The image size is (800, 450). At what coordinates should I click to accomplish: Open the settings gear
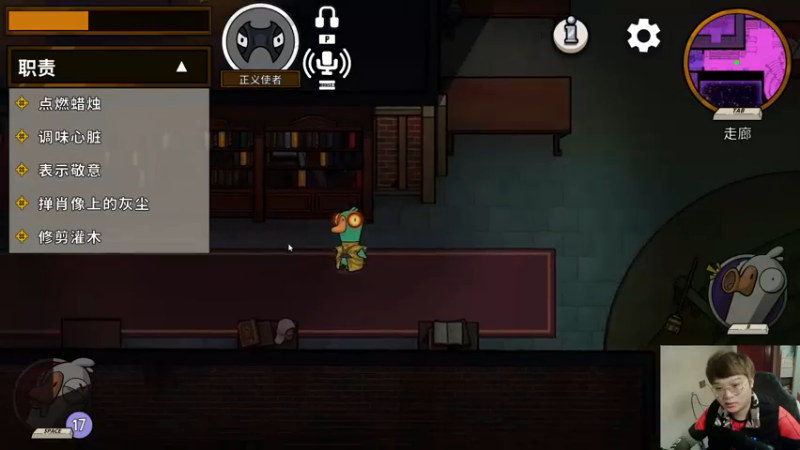tap(643, 36)
